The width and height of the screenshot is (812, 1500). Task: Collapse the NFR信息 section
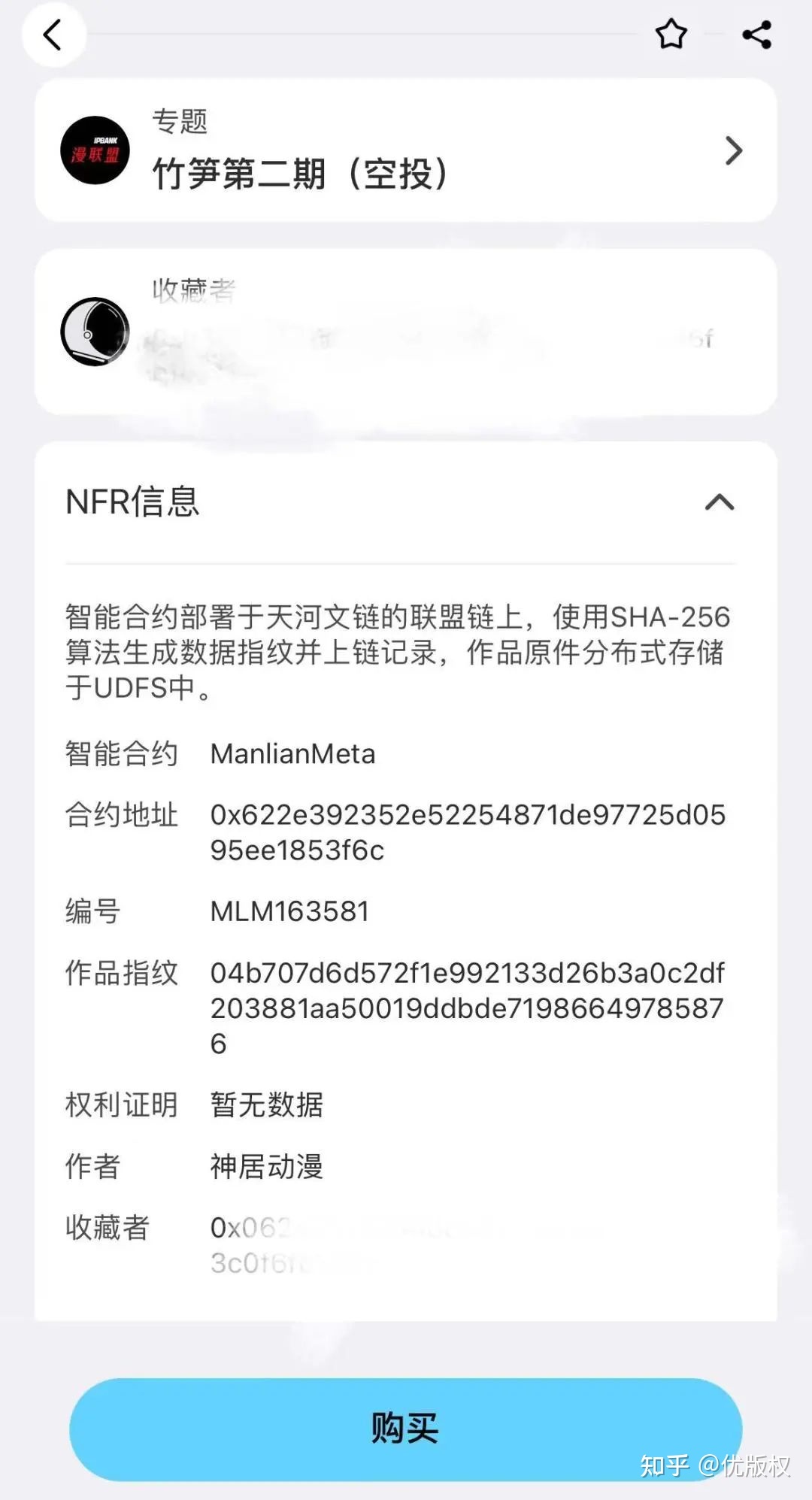719,502
